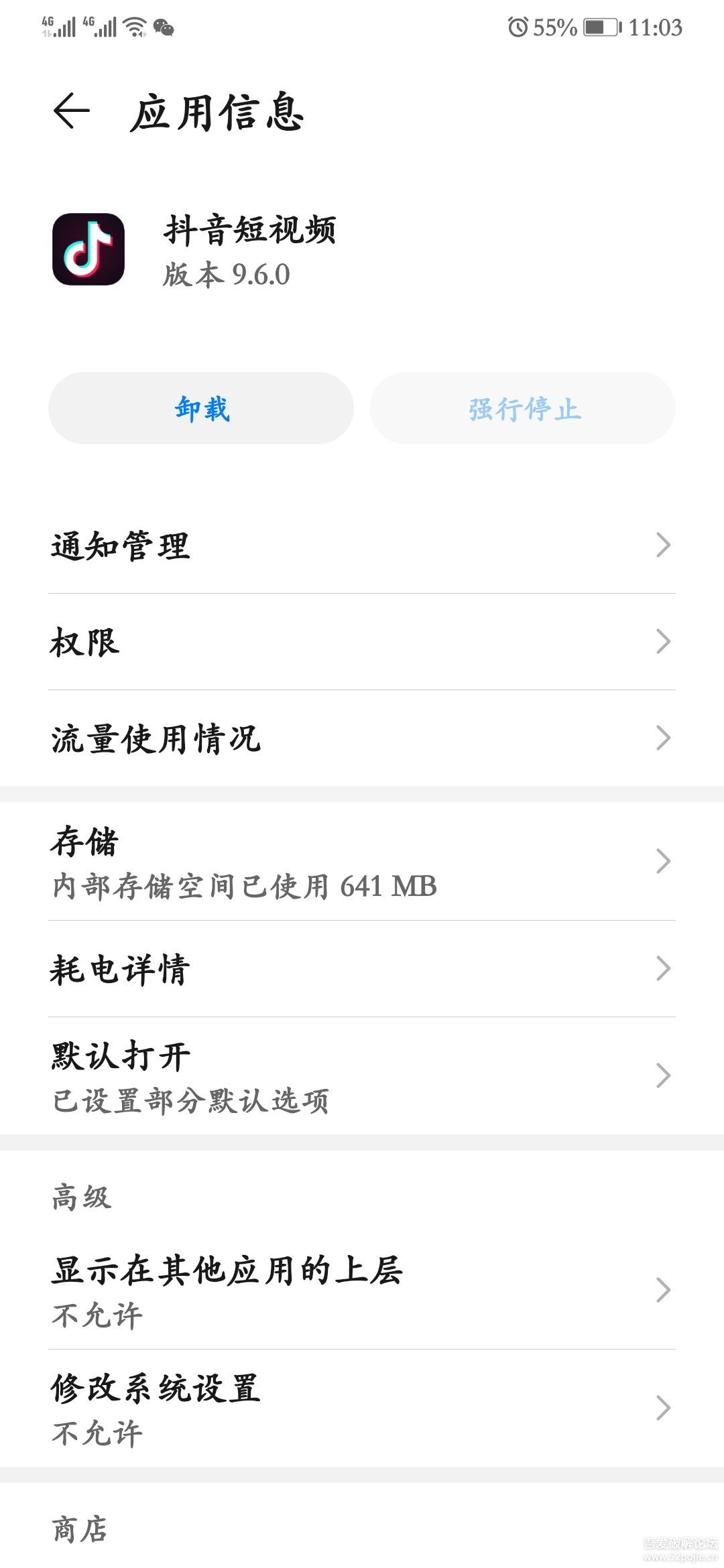The image size is (724, 1568).
Task: Open the 流量使用情况 entry
Action: click(x=362, y=739)
